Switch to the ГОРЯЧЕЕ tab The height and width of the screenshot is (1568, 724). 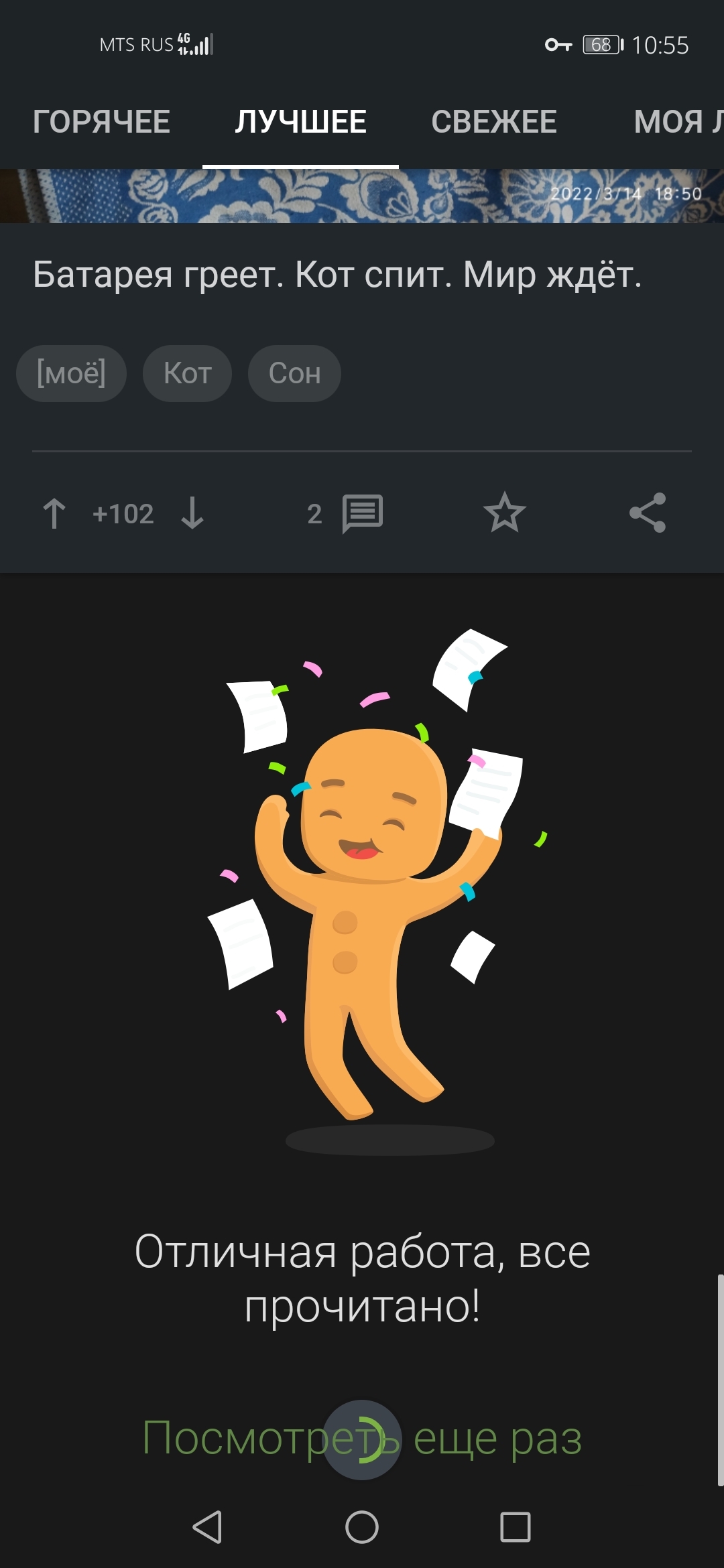click(x=101, y=122)
